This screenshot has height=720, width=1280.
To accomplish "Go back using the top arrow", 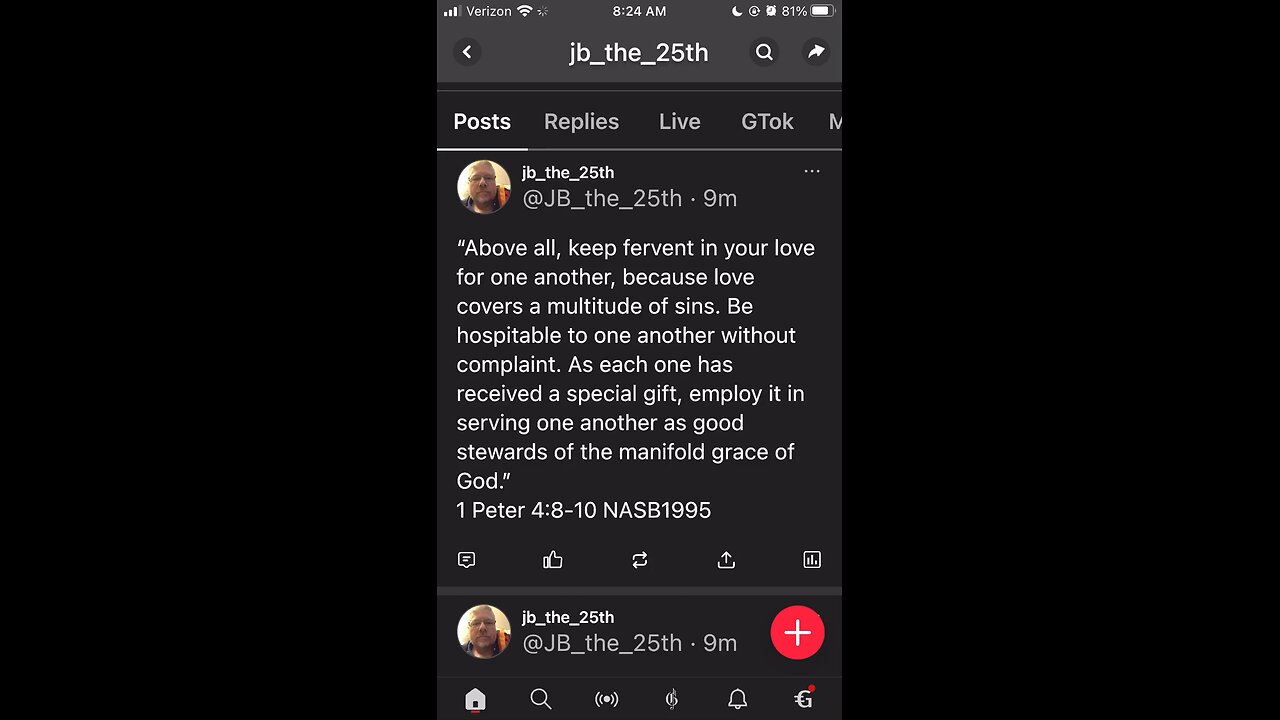I will 467,52.
